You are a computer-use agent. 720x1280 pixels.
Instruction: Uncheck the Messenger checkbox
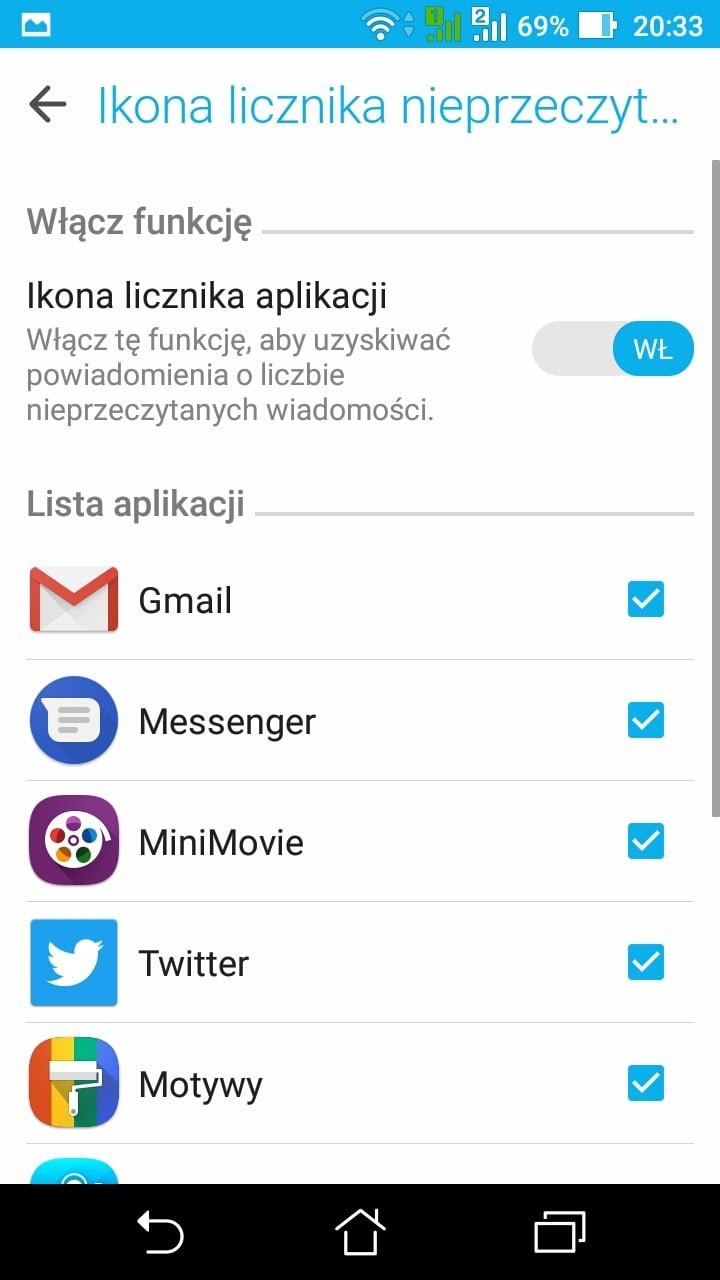pyautogui.click(x=645, y=721)
